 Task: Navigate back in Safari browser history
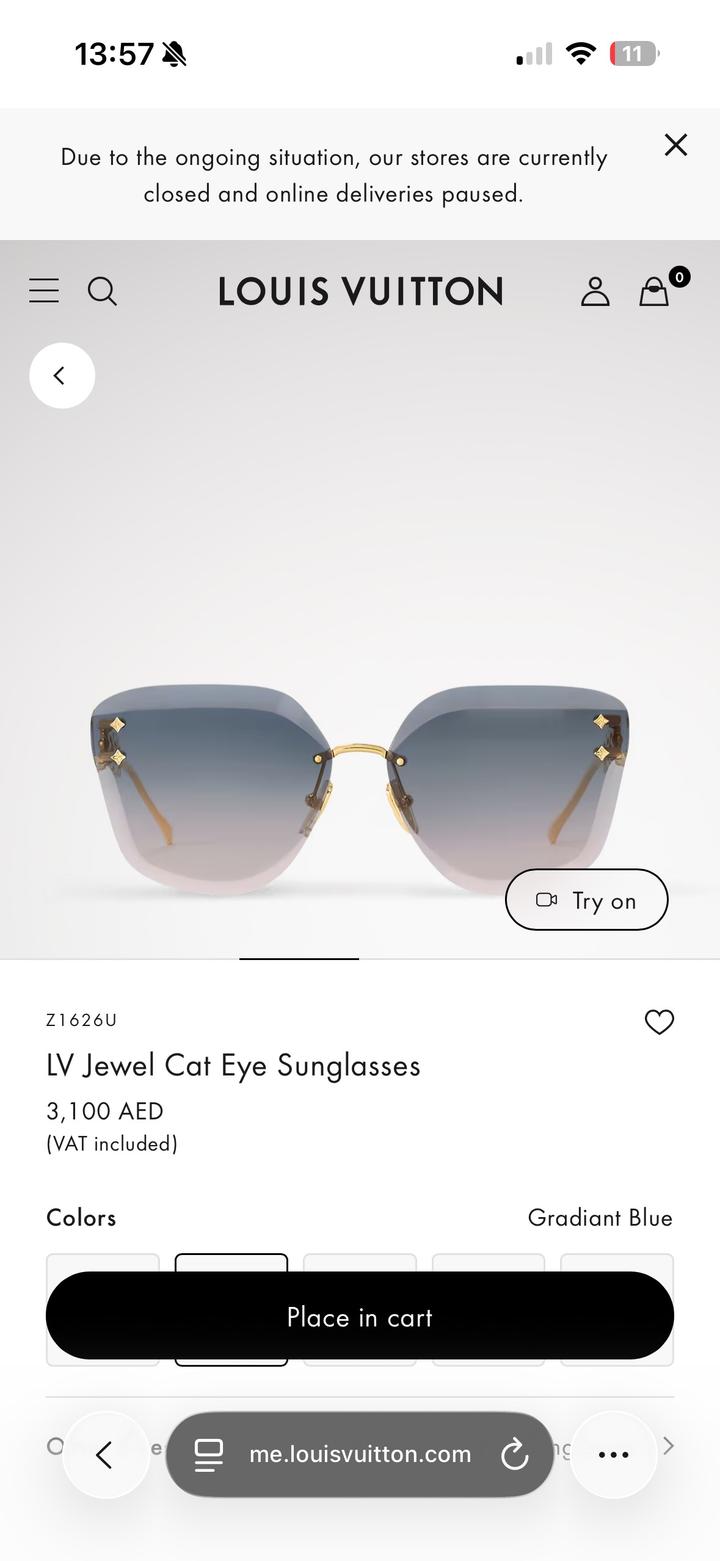coord(106,1455)
